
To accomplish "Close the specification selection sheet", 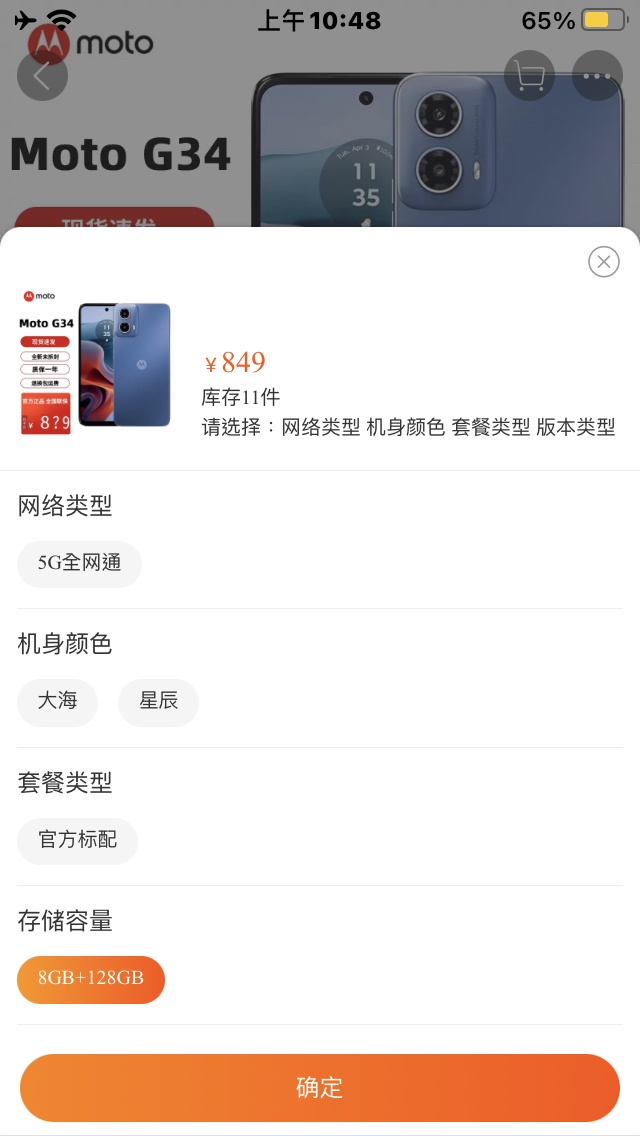I will pyautogui.click(x=603, y=262).
